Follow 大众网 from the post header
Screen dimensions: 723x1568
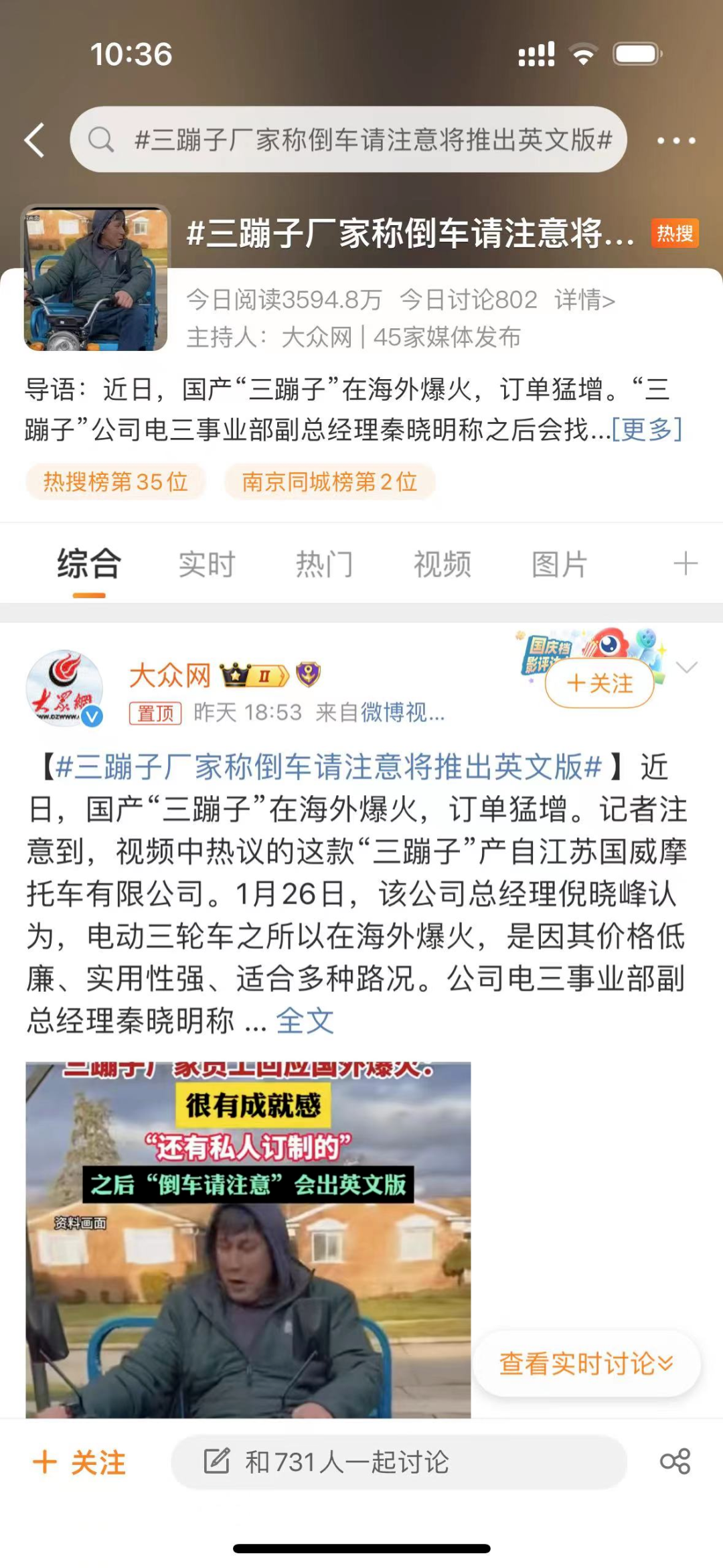click(x=600, y=684)
